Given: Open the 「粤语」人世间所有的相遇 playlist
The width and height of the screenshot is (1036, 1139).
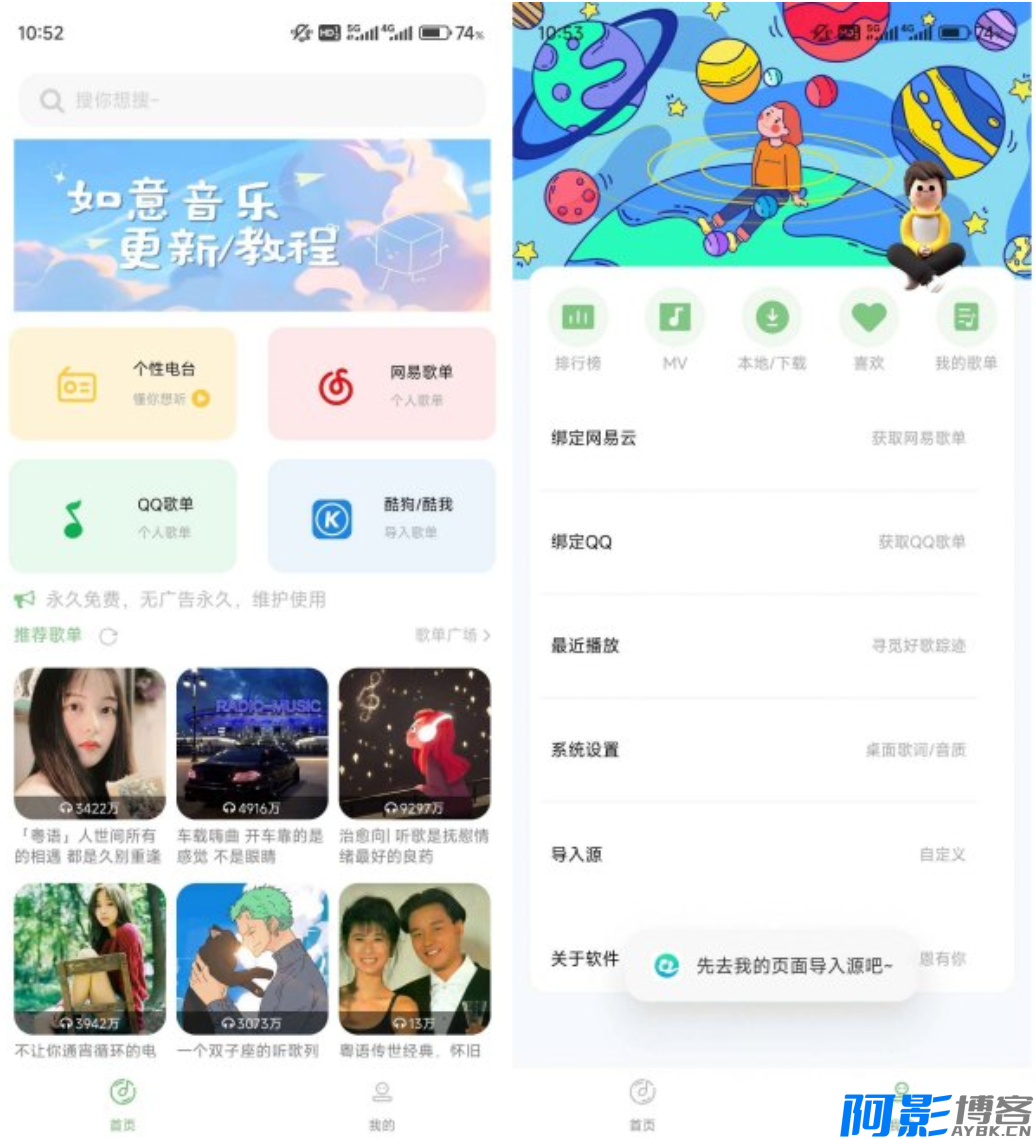Looking at the screenshot, I should click(x=89, y=744).
